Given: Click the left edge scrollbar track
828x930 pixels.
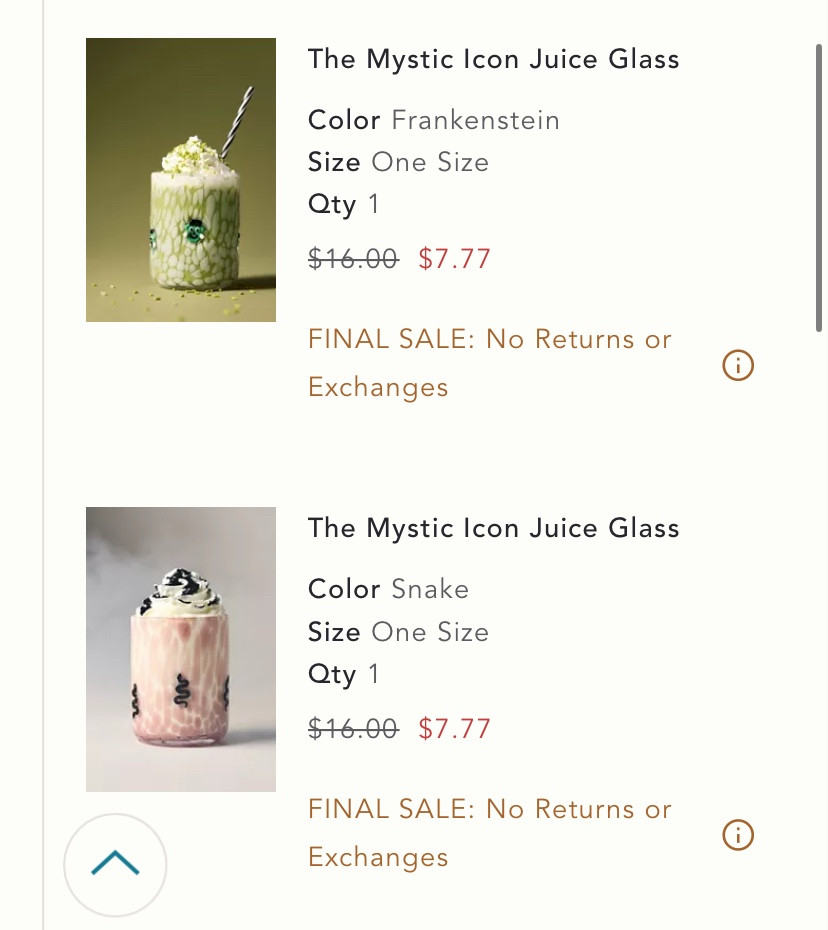Looking at the screenshot, I should click(41, 465).
